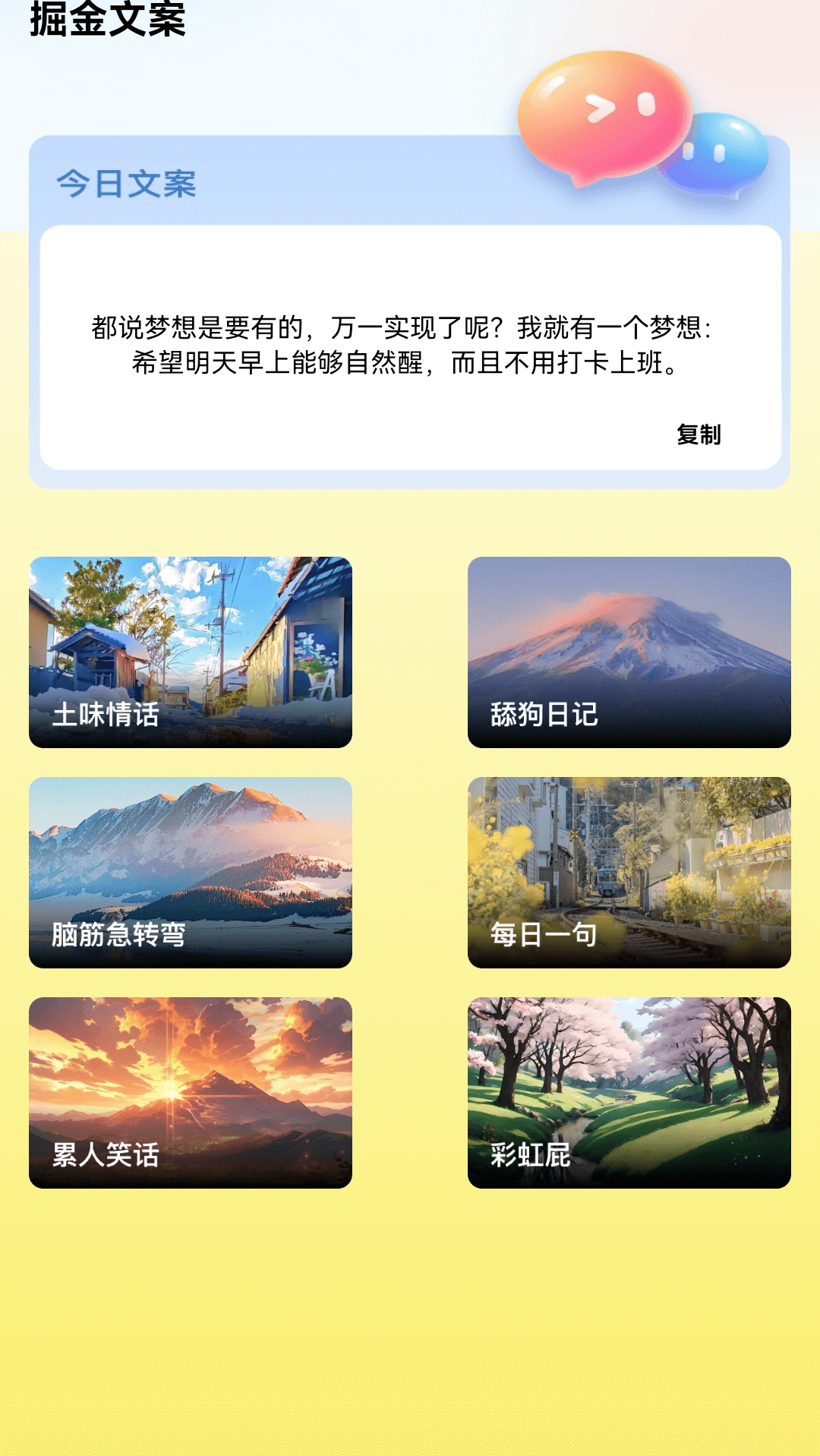Viewport: 820px width, 1456px height.
Task: Click the 每日一句 text label
Action: [x=544, y=934]
